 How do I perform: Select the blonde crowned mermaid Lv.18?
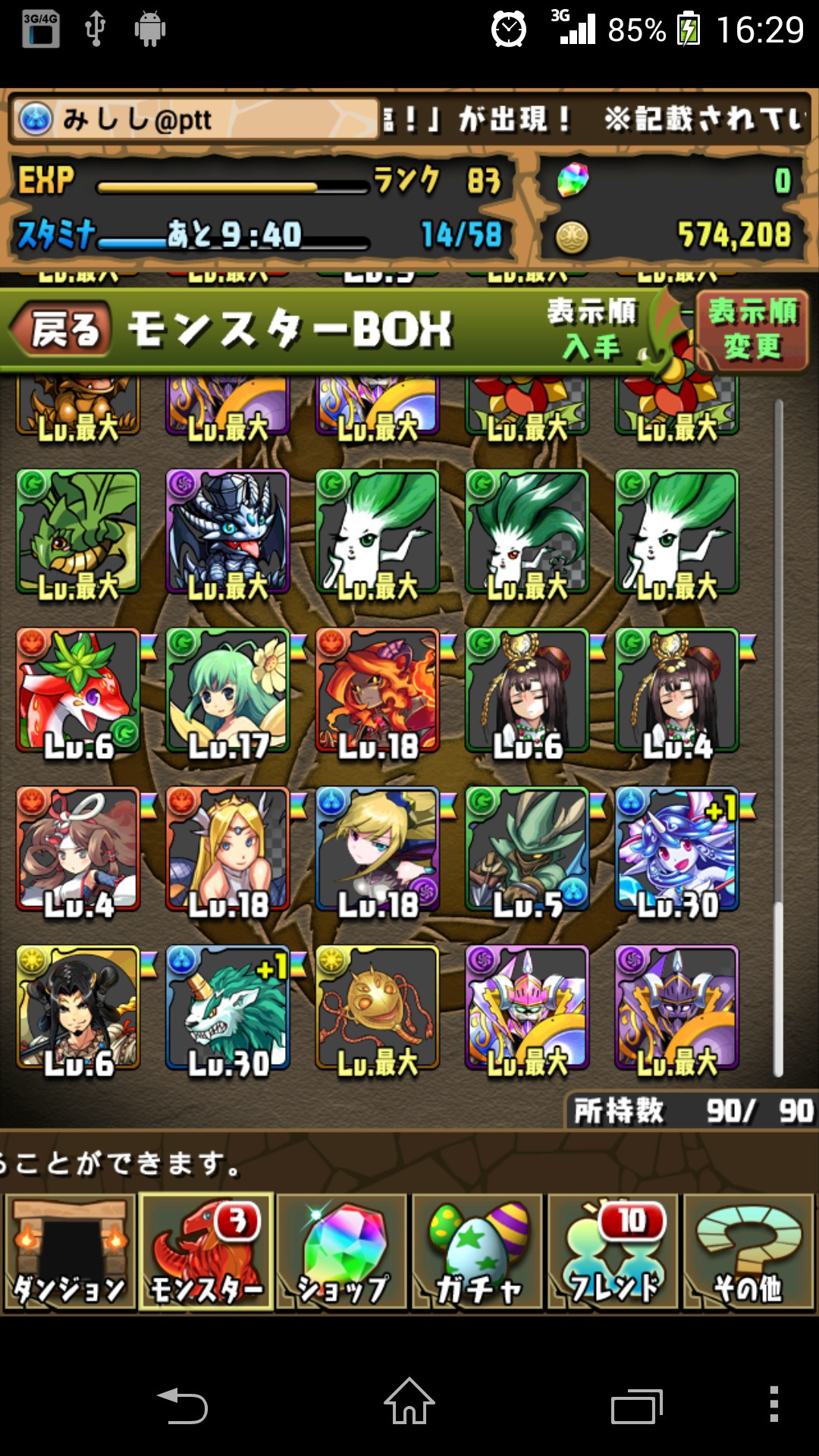[227, 849]
